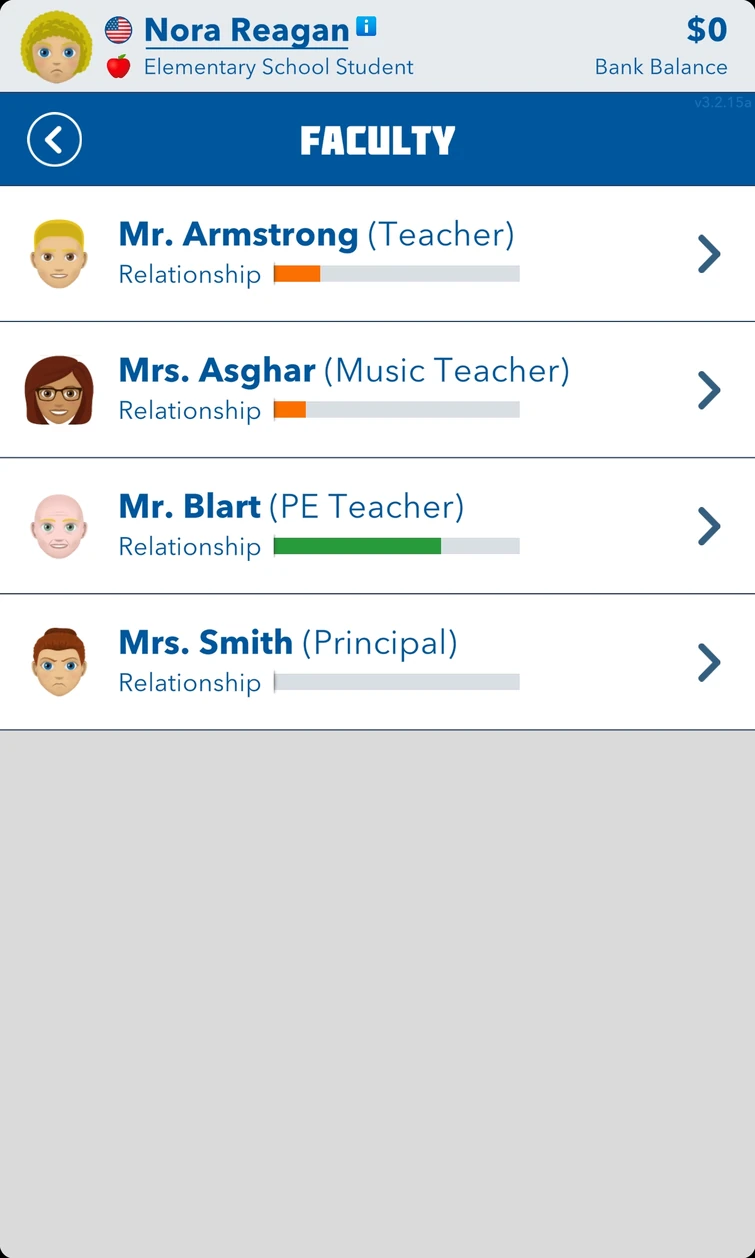The width and height of the screenshot is (755, 1258).
Task: Select Mr. Armstrong's avatar portrait
Action: (58, 253)
